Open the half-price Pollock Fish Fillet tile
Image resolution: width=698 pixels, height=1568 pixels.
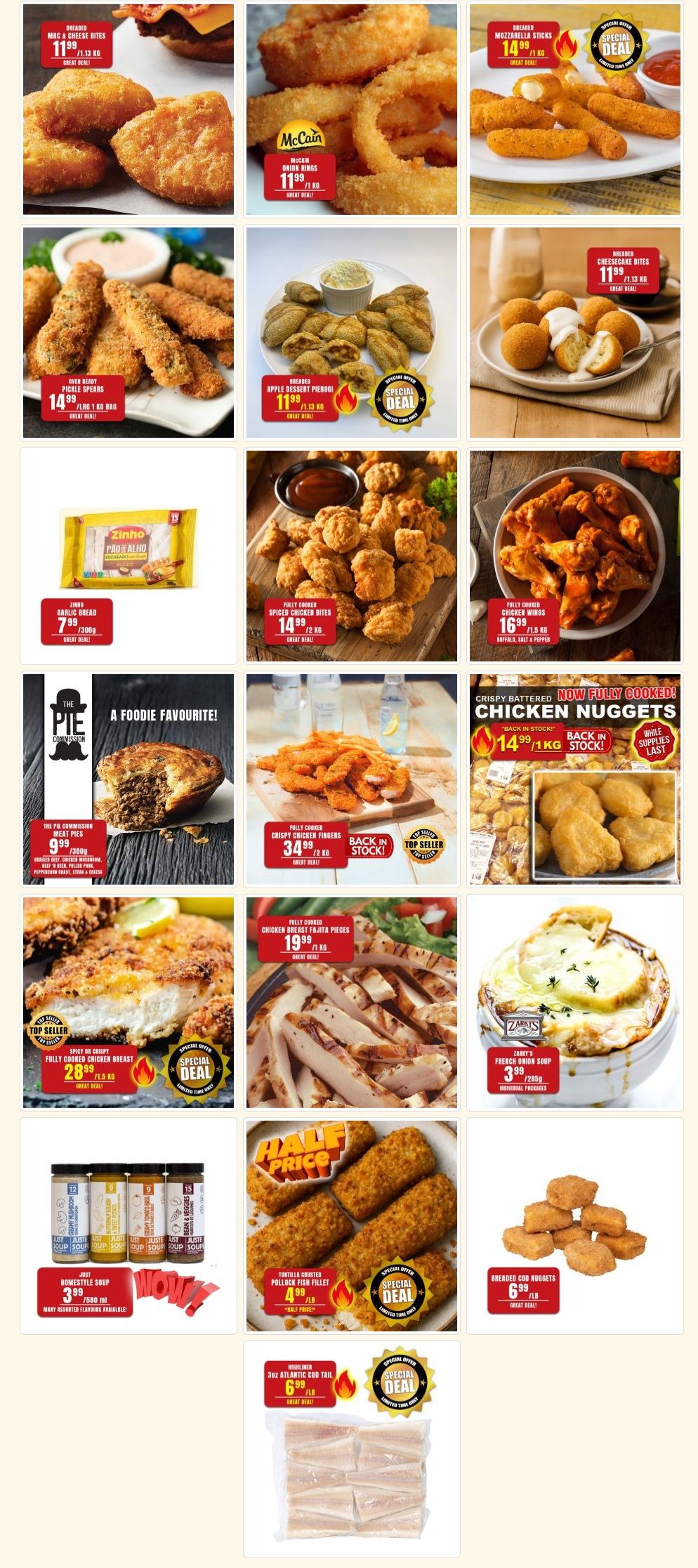tap(352, 1226)
